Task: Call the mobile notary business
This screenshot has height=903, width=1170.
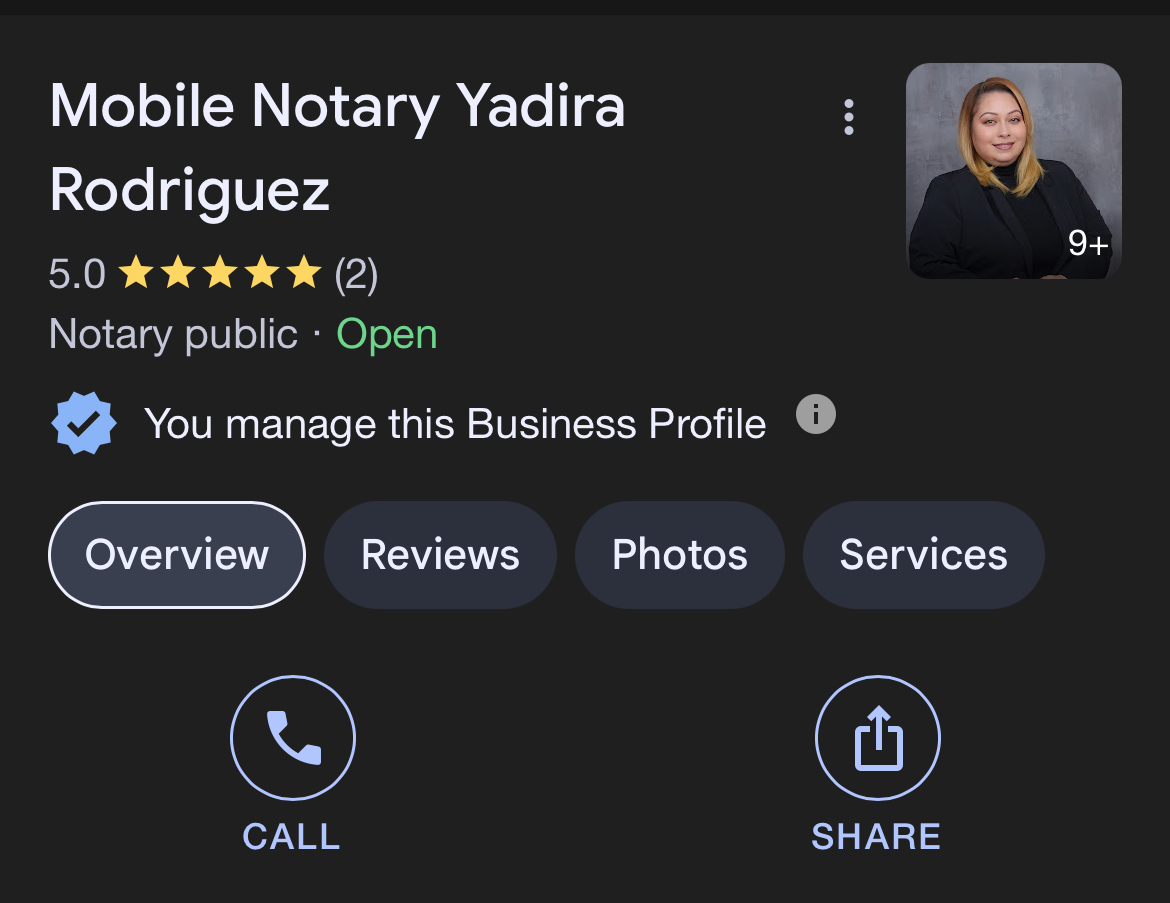Action: (x=292, y=739)
